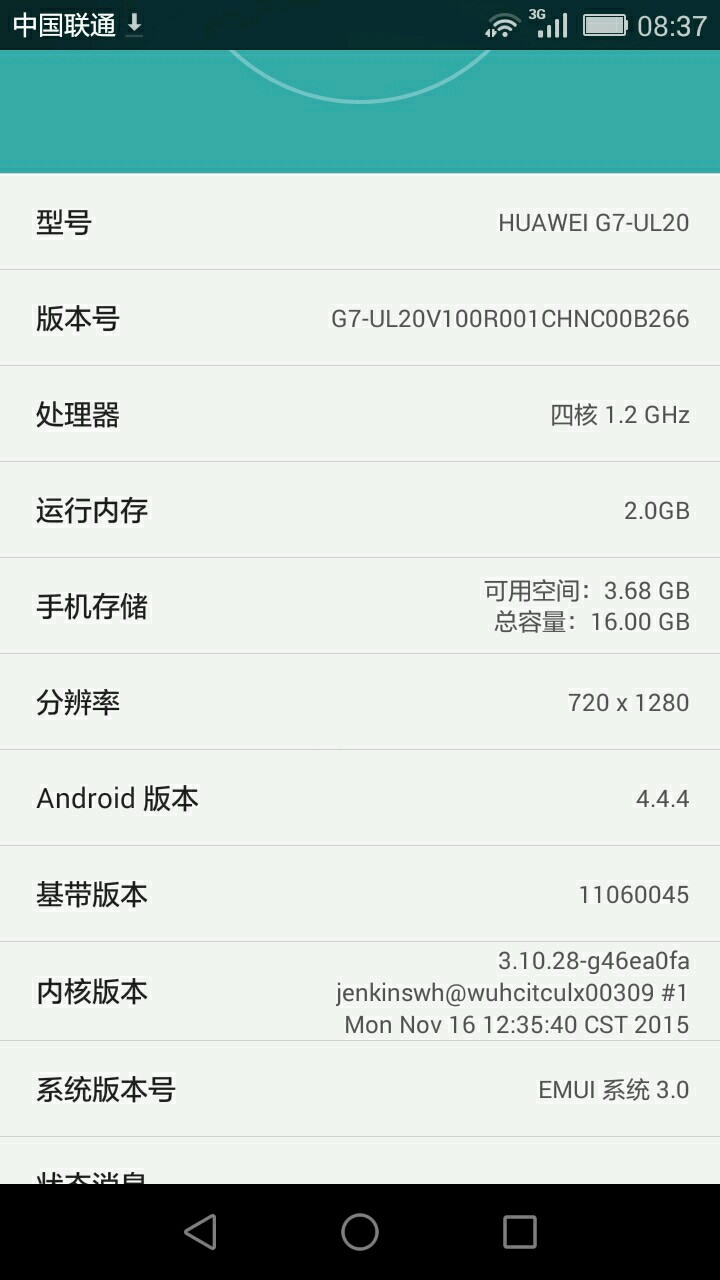720x1280 pixels.
Task: Go back using the navigation bar
Action: [x=201, y=1232]
